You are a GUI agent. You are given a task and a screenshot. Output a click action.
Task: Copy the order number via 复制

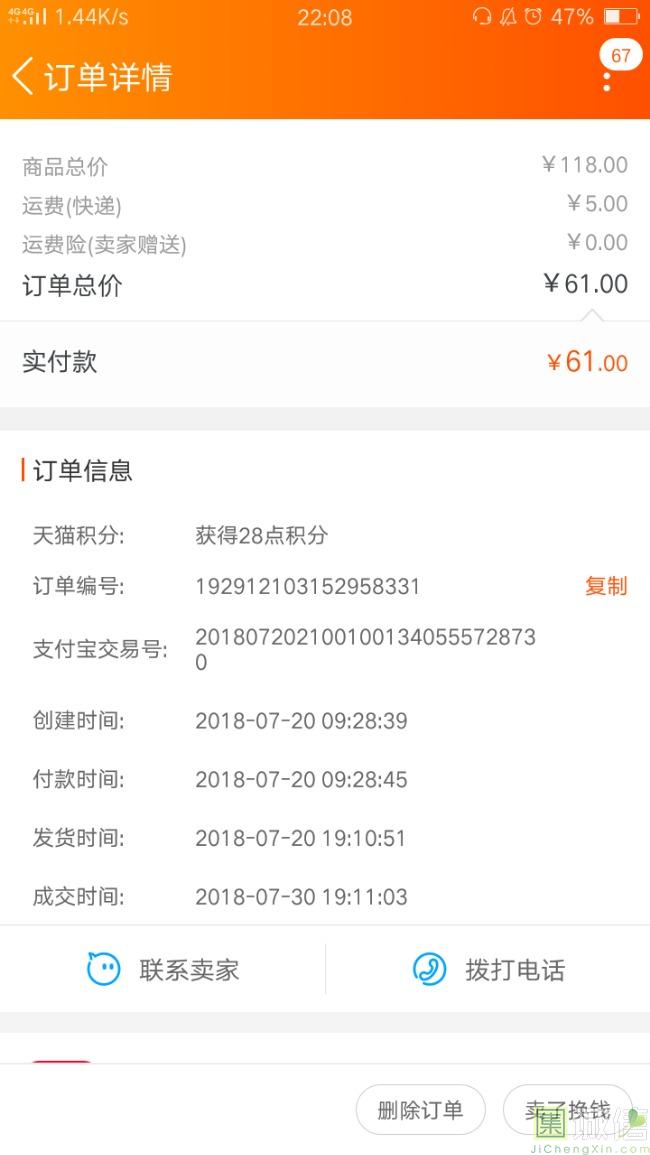(x=606, y=586)
